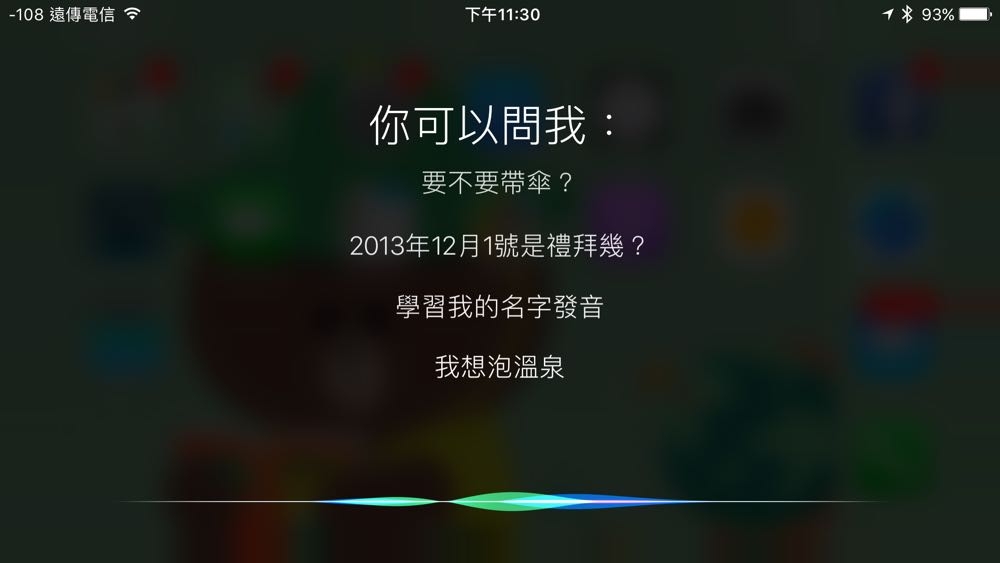Tap the Siri waveform to stop listening
This screenshot has width=1000, height=563.
(500, 500)
